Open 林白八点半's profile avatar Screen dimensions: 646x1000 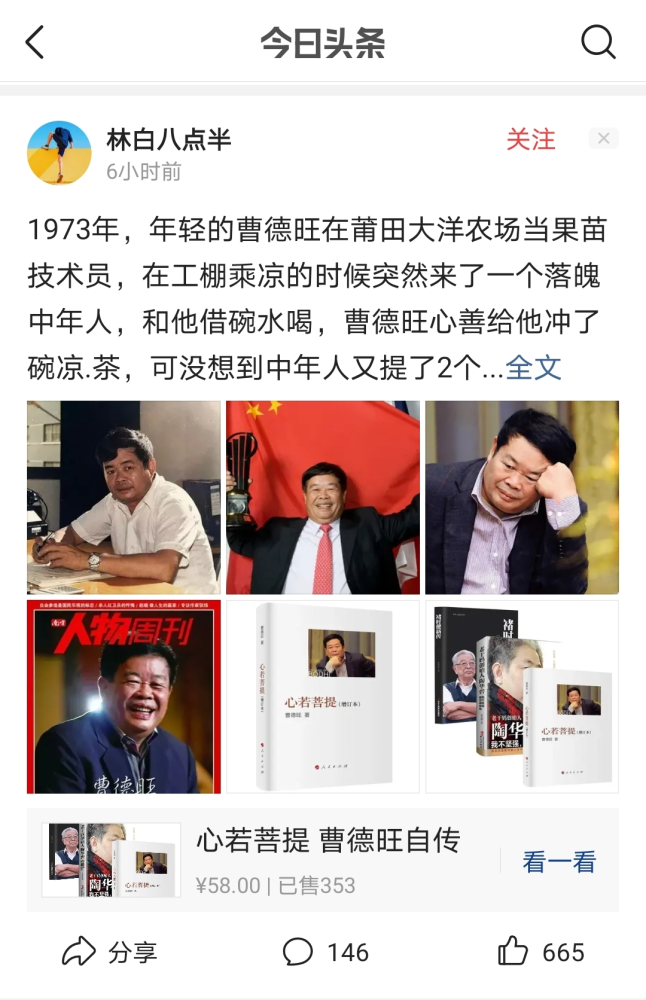tap(59, 153)
